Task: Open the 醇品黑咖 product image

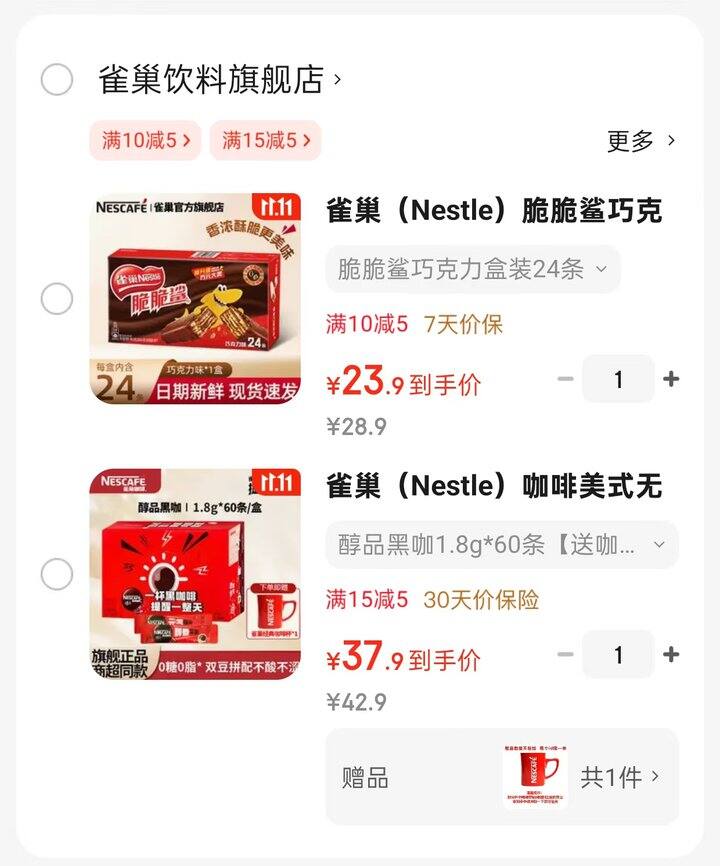Action: (197, 574)
